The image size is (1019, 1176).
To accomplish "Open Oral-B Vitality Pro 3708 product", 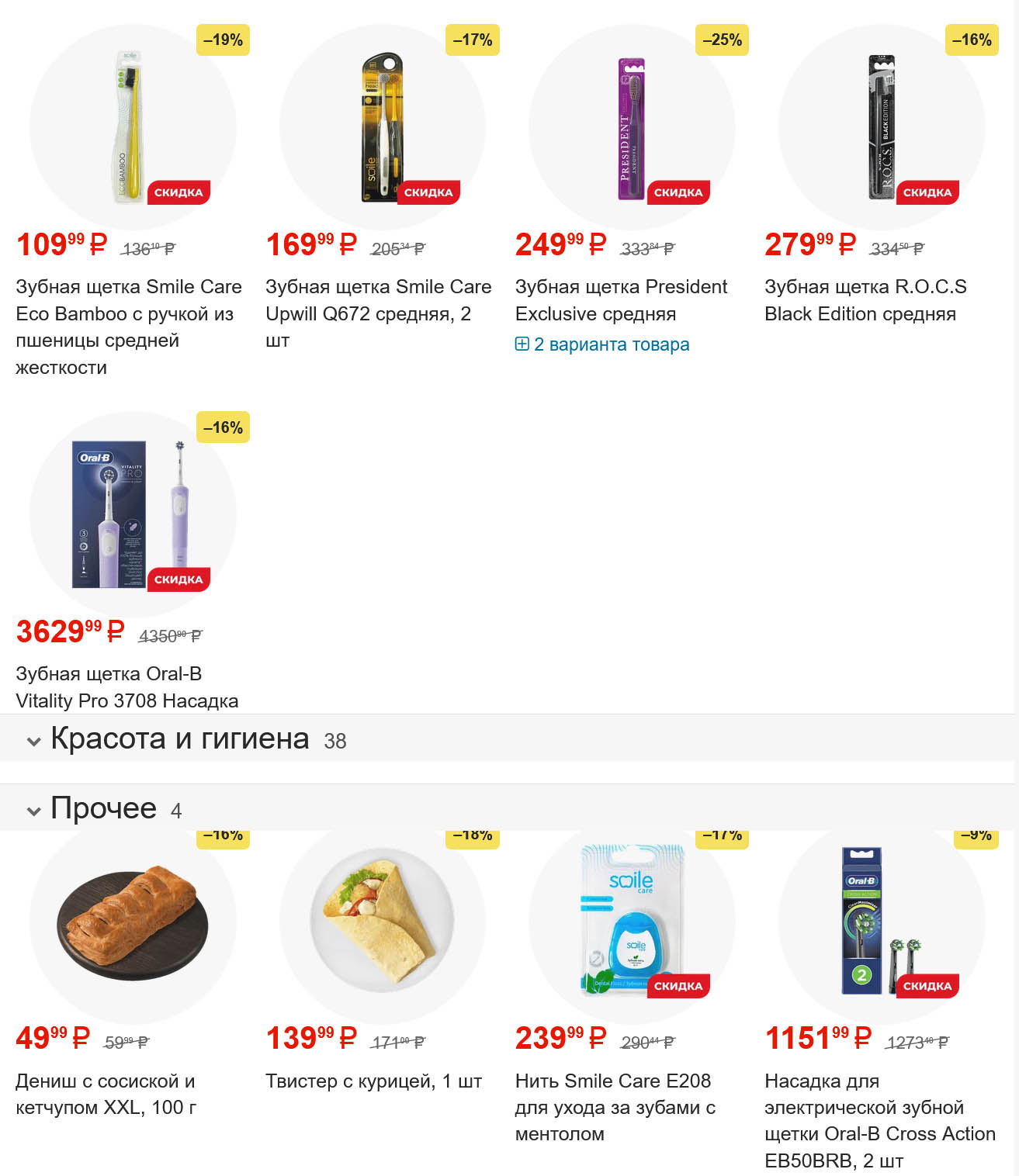I will point(127,687).
